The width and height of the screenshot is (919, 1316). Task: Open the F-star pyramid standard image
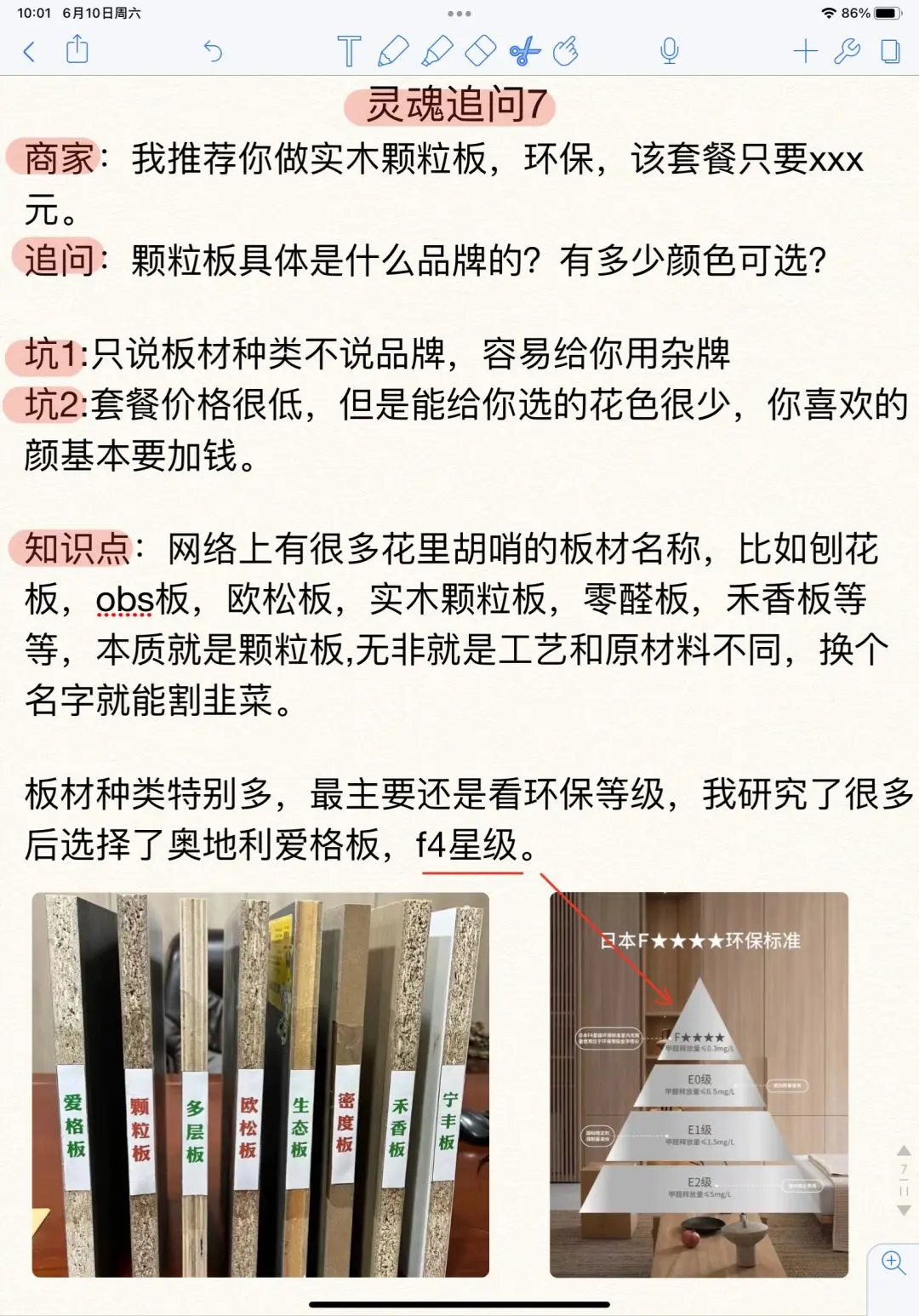point(699,1084)
